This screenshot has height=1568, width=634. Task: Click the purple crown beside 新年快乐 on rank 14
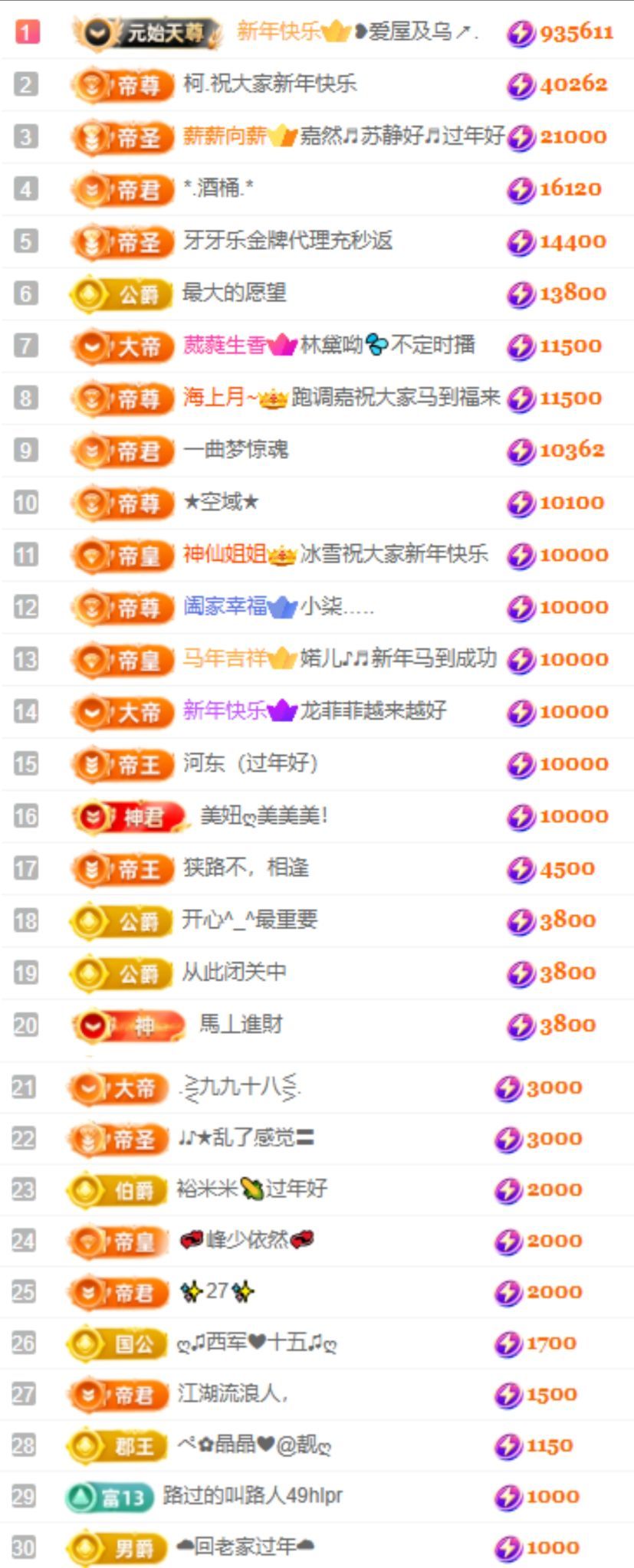tap(284, 711)
